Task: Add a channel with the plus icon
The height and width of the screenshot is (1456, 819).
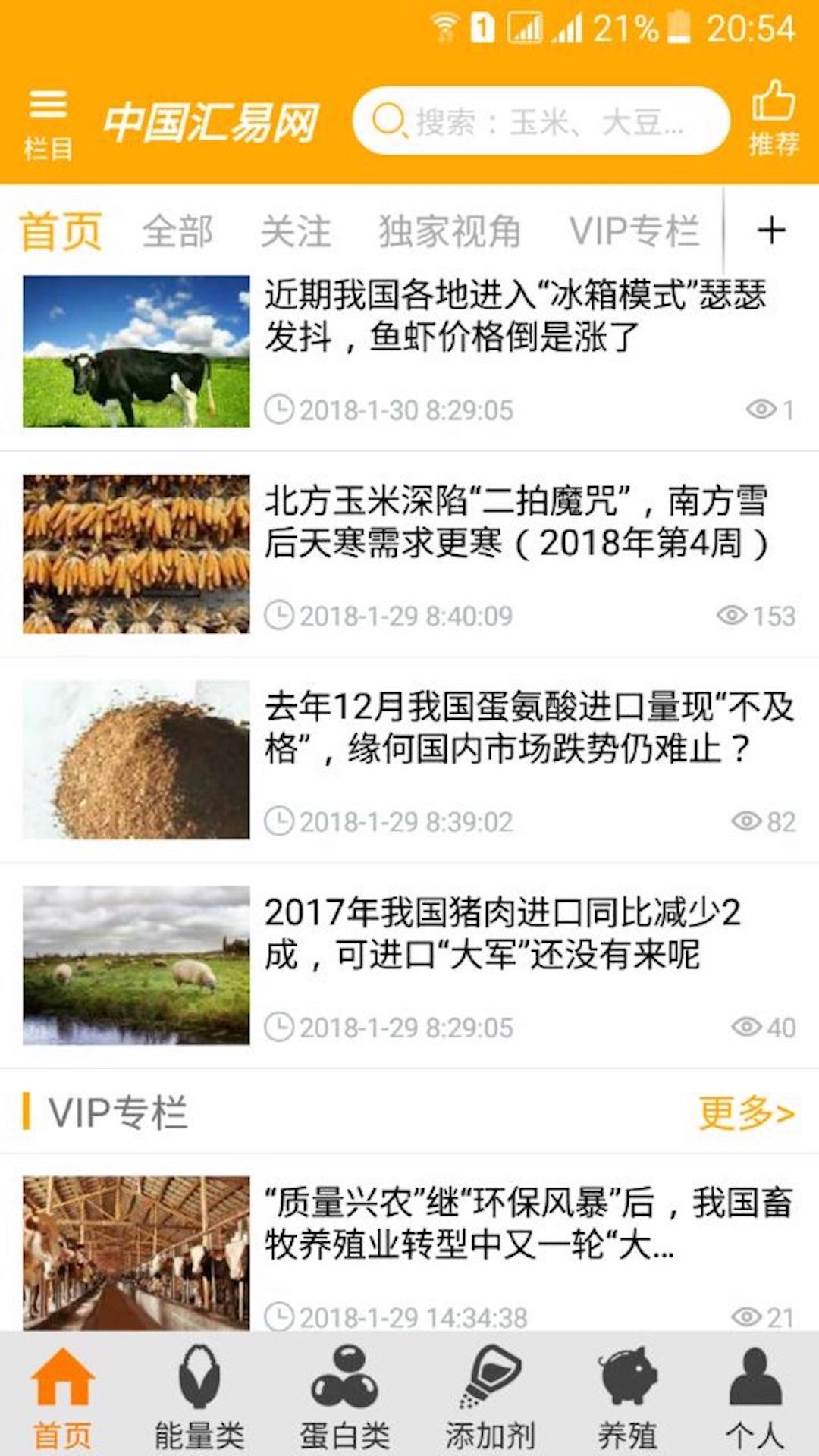Action: coord(771,230)
